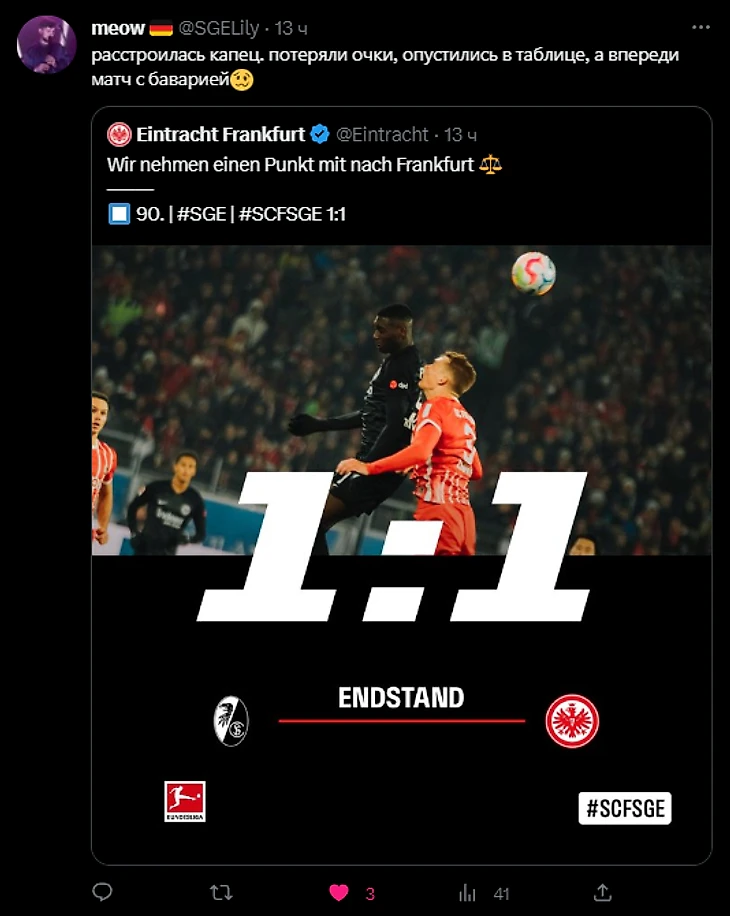Share meow's tweet
This screenshot has width=730, height=916.
602,892
